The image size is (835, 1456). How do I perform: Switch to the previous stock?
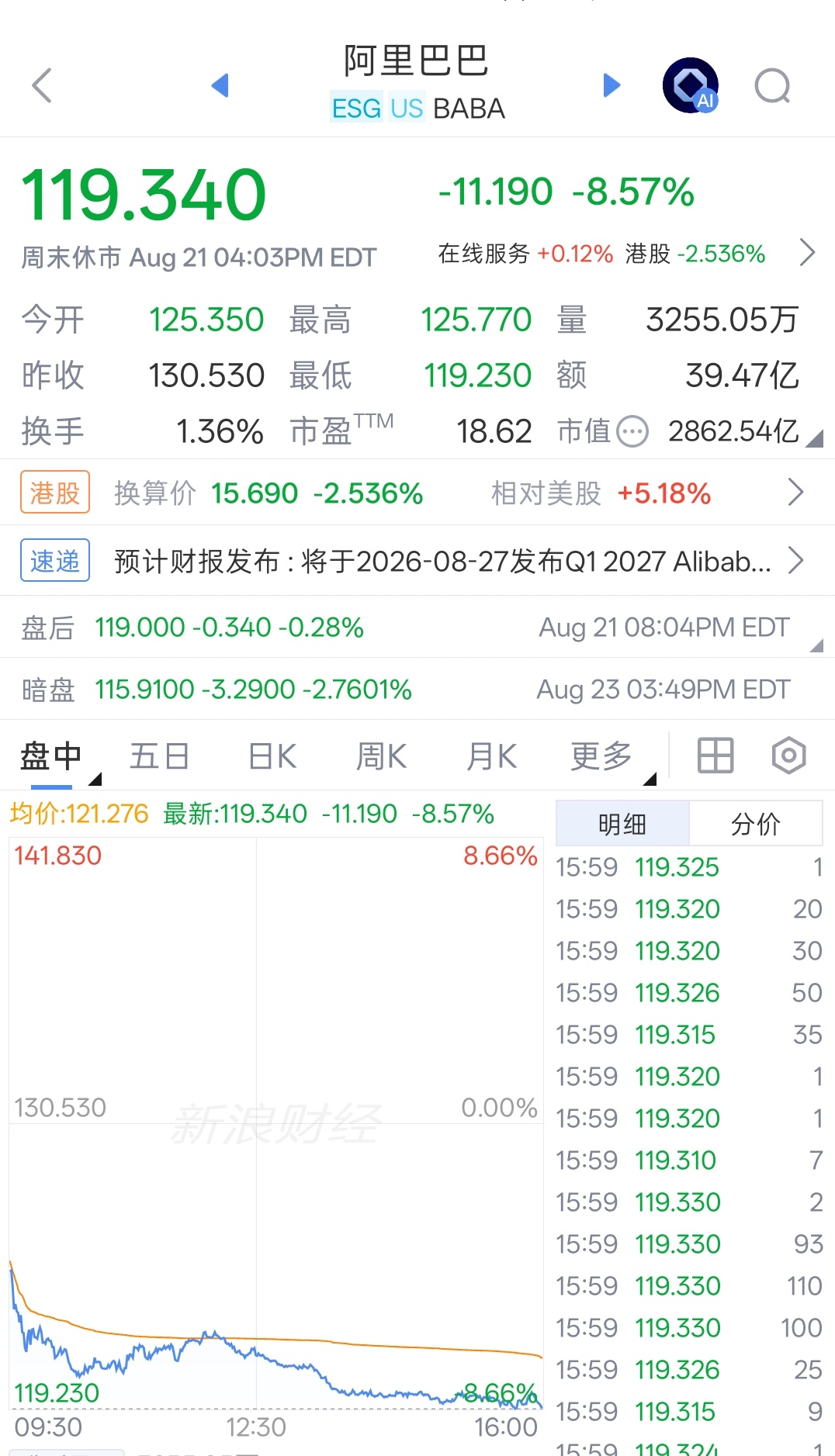pyautogui.click(x=220, y=85)
